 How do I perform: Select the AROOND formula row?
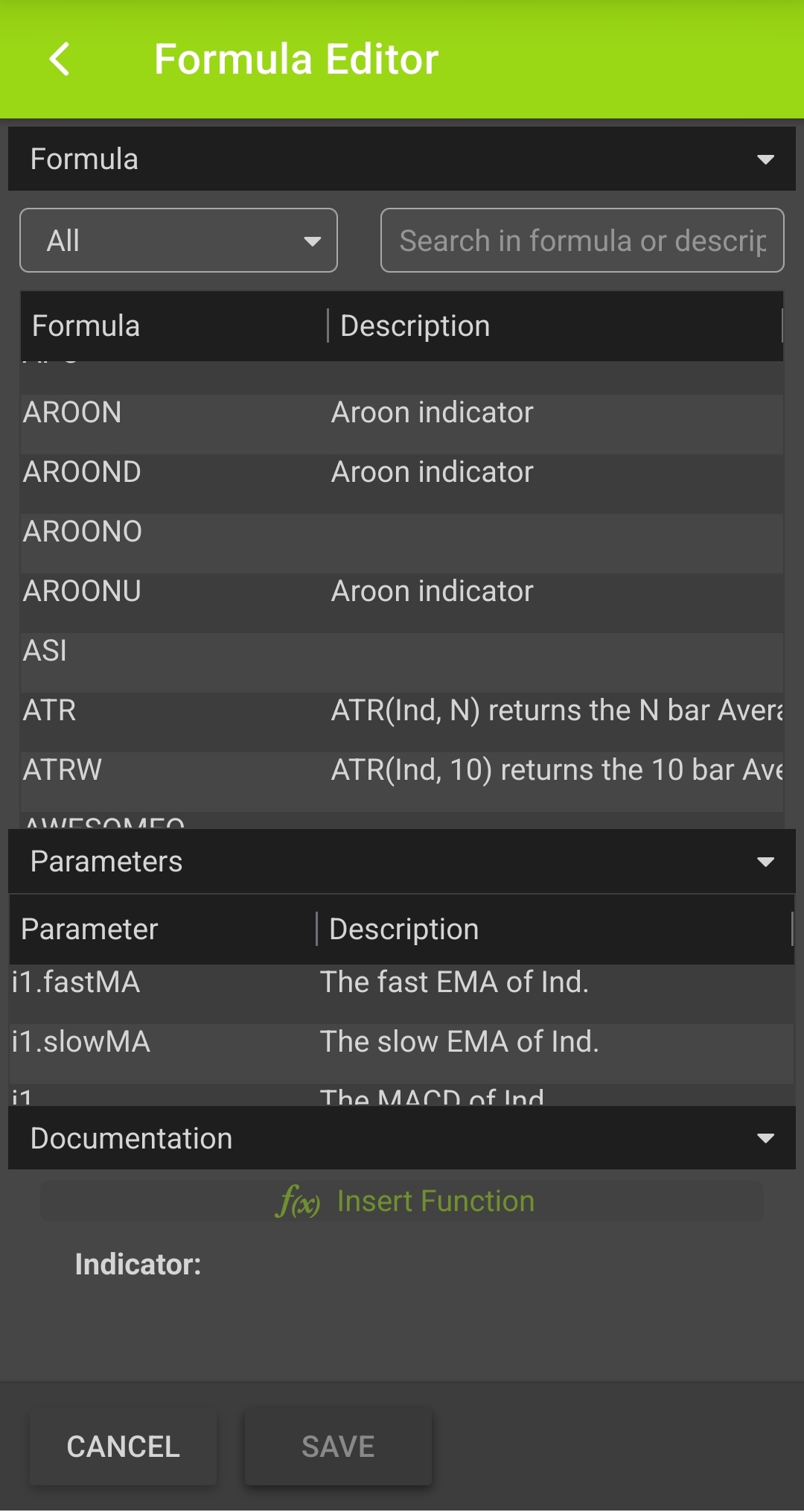pos(402,471)
